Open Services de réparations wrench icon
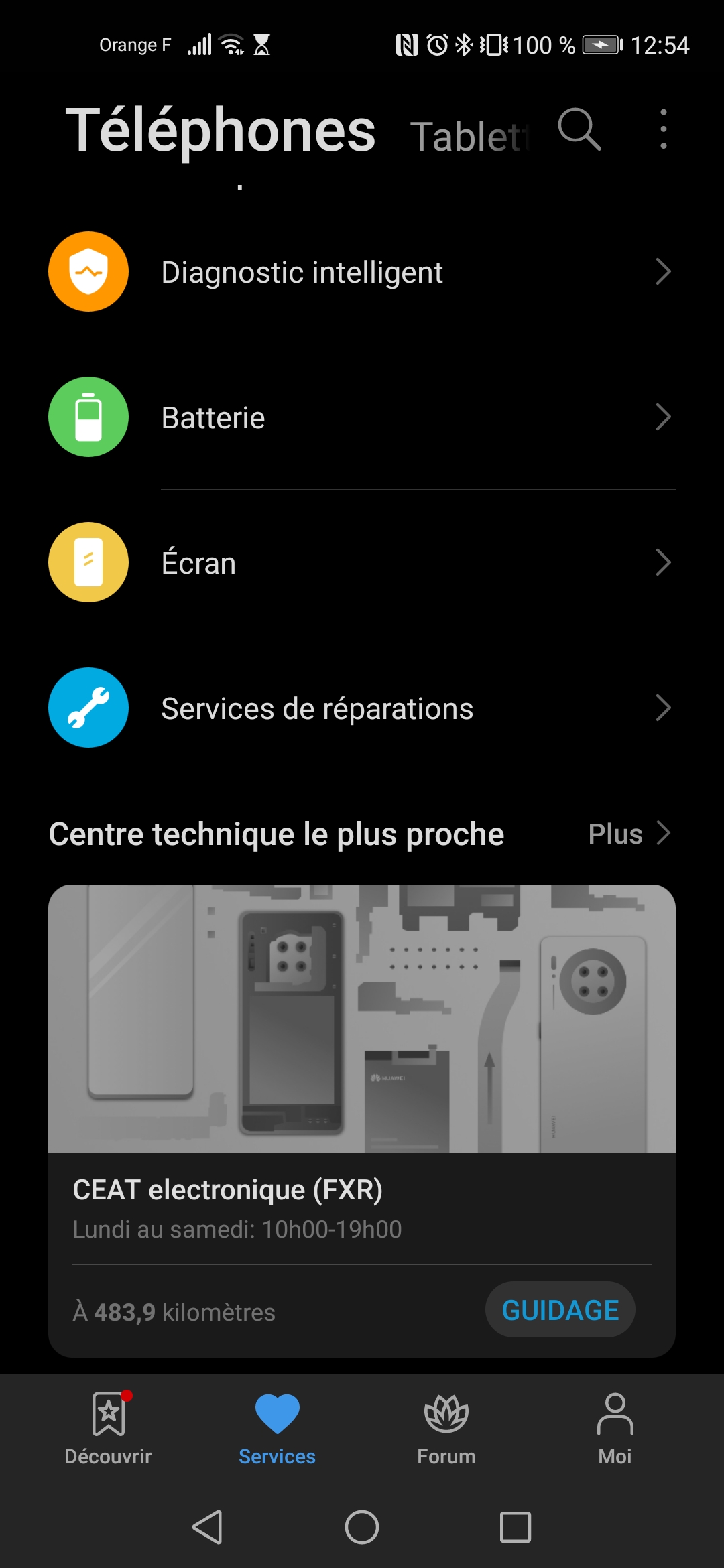 88,708
